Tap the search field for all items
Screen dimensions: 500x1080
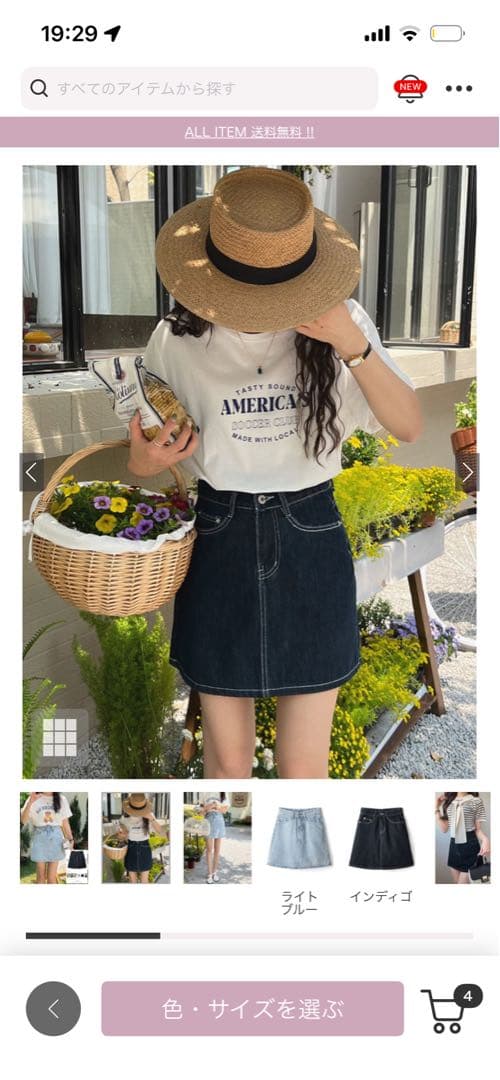pyautogui.click(x=199, y=88)
